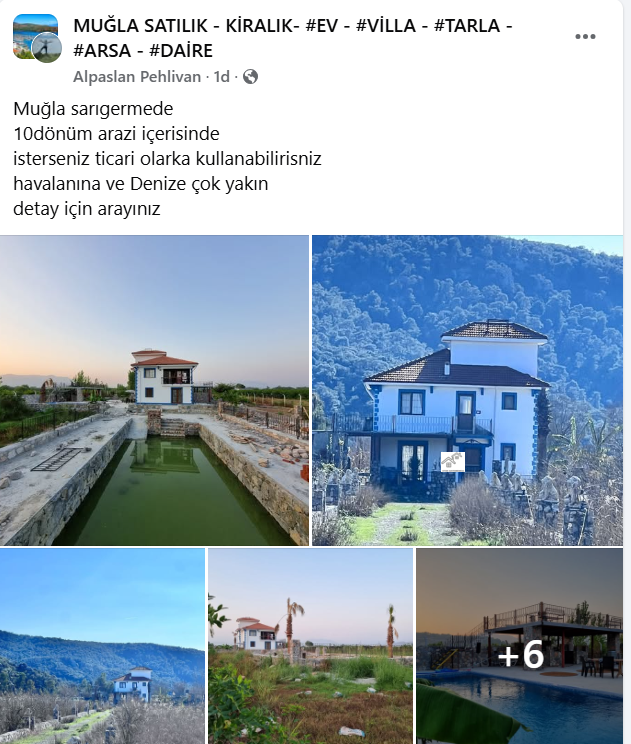Open the close-up photo of the blue-white villa
The width and height of the screenshot is (631, 744).
[x=467, y=390]
